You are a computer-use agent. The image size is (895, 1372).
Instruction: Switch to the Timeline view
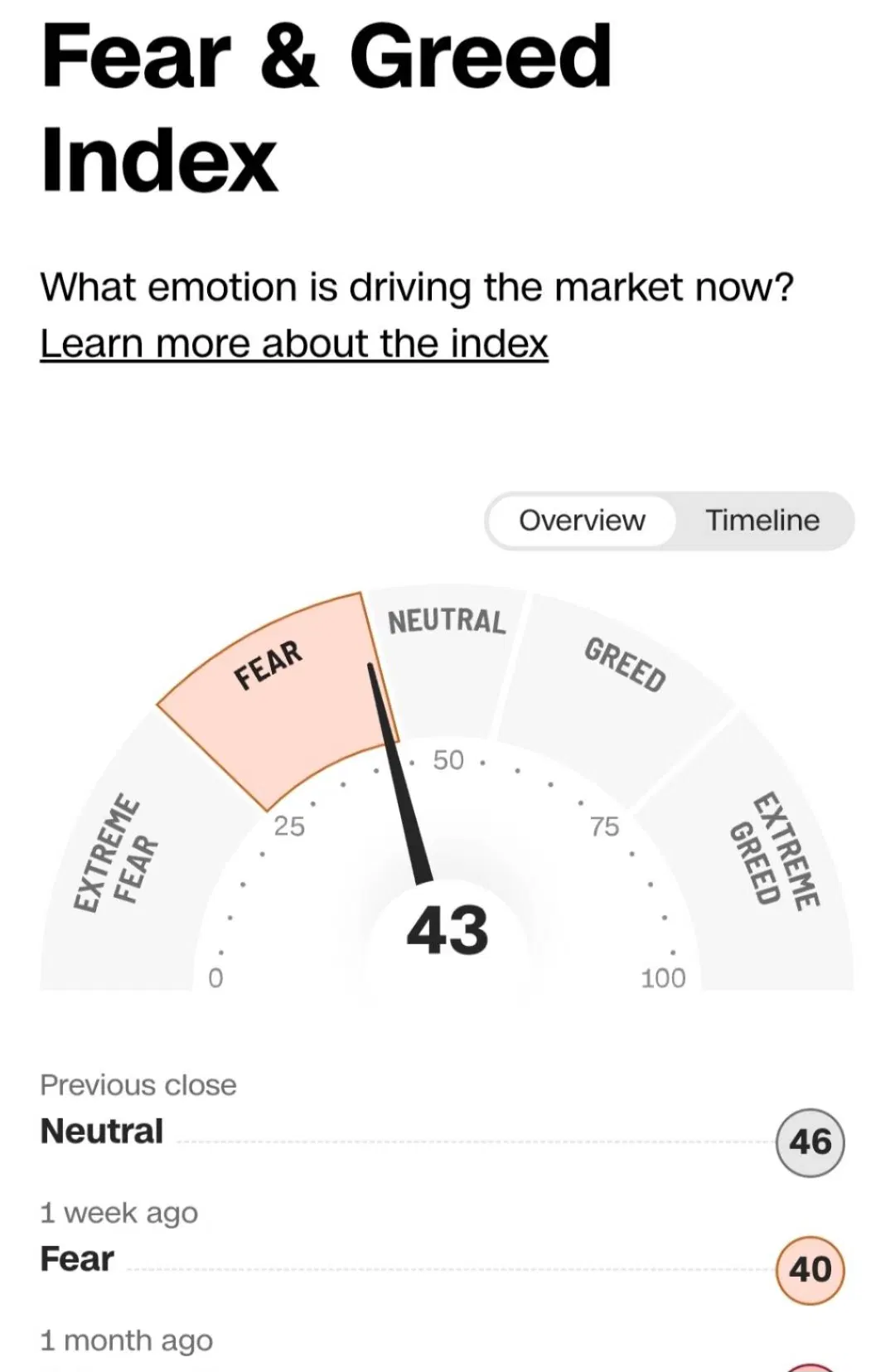762,521
